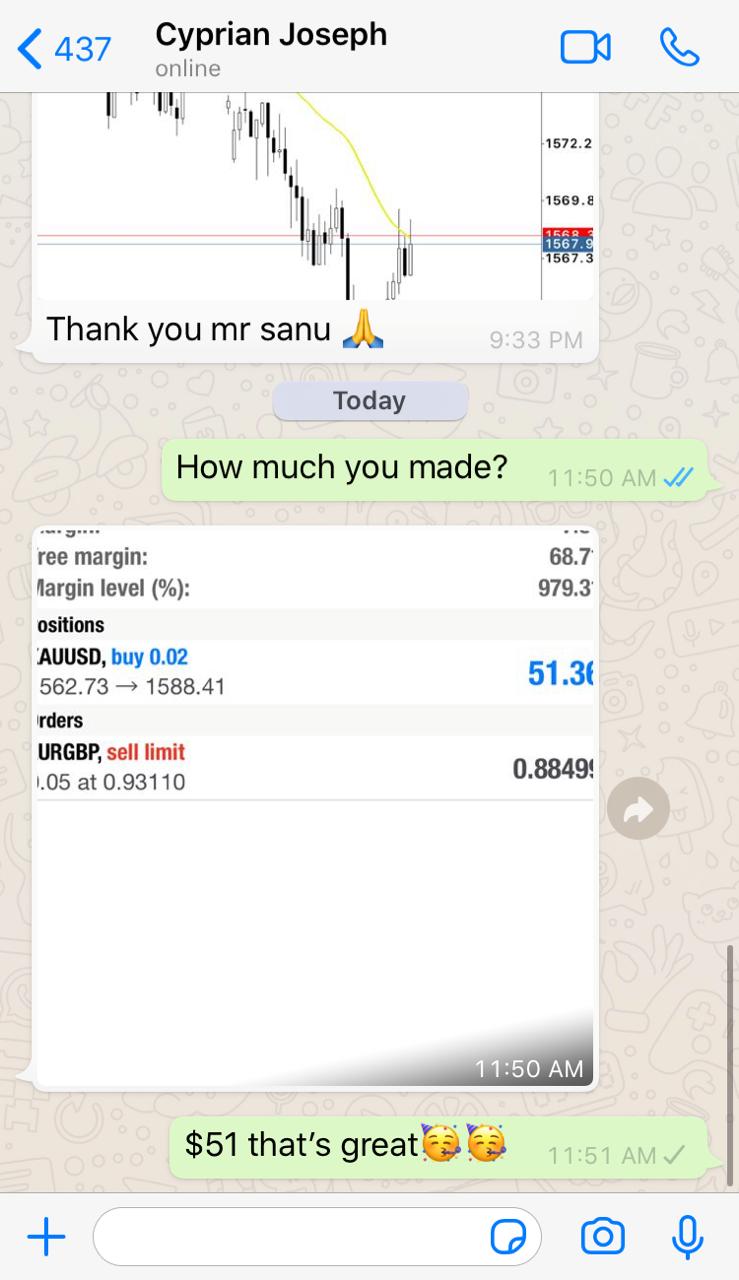Open the chart image with Thank you caption

(x=314, y=200)
